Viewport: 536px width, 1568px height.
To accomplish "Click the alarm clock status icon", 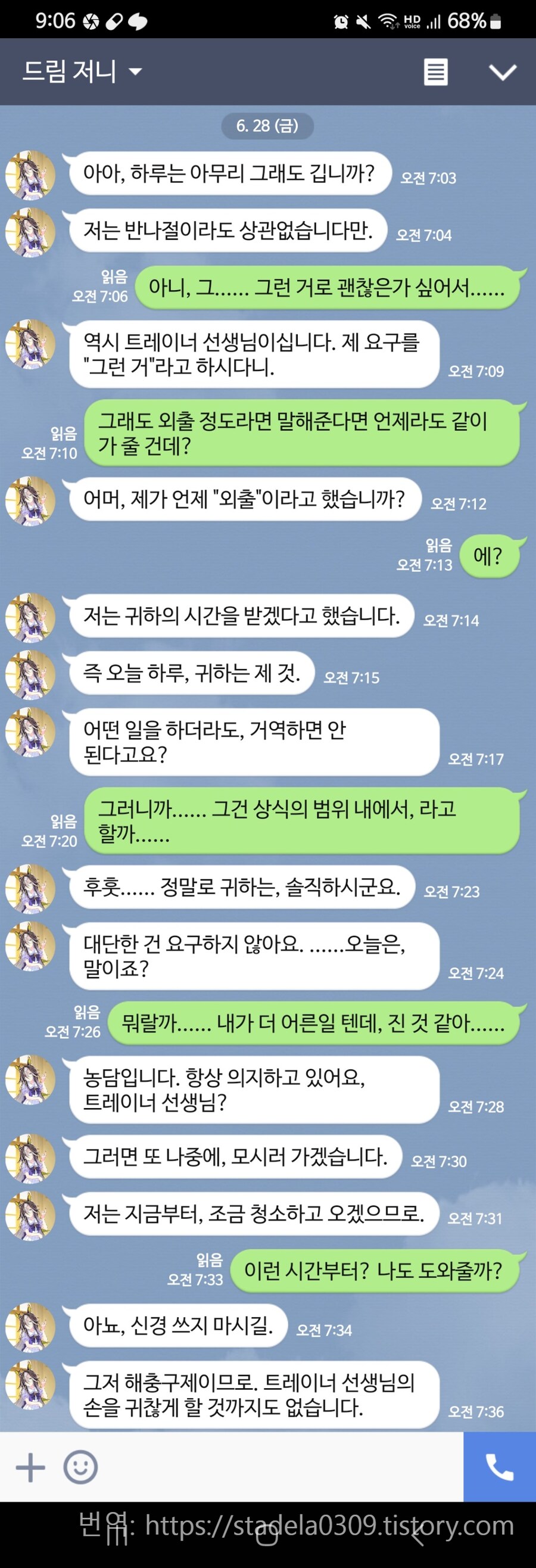I will [x=341, y=21].
